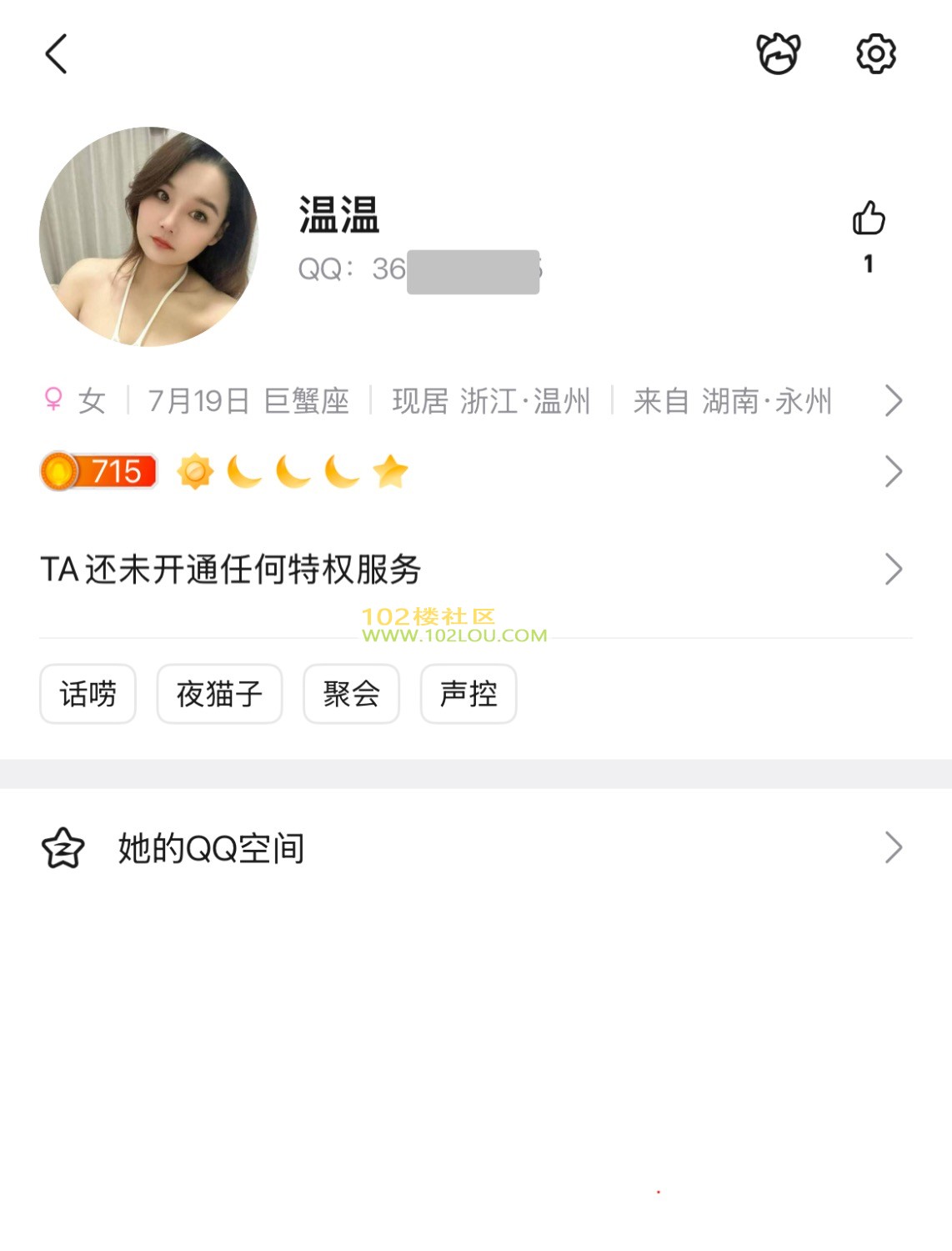
Task: View the profile avatar photo
Action: tap(148, 237)
